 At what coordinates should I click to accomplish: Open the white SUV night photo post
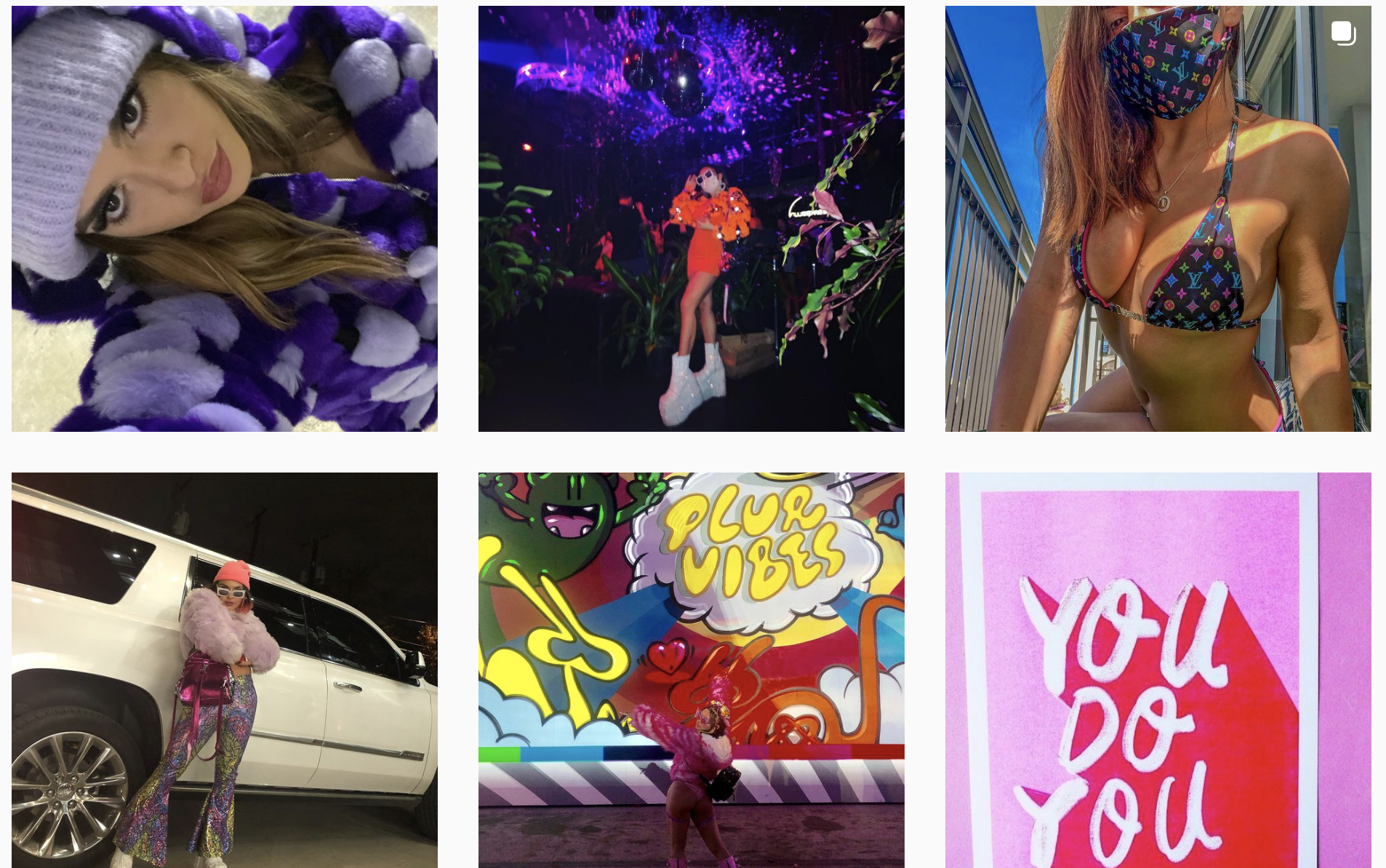click(x=224, y=669)
